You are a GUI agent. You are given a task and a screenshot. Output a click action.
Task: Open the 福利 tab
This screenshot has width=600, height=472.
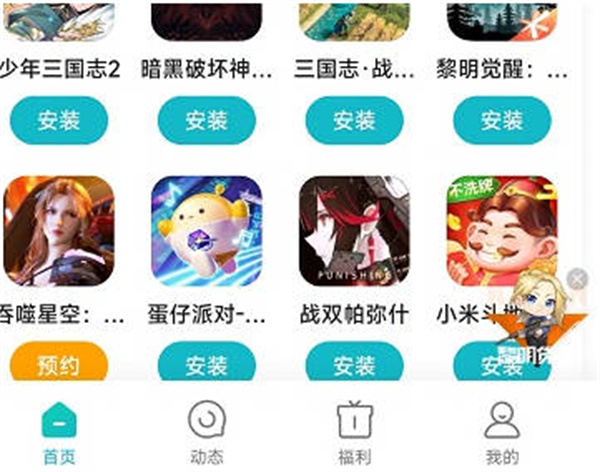tap(354, 432)
